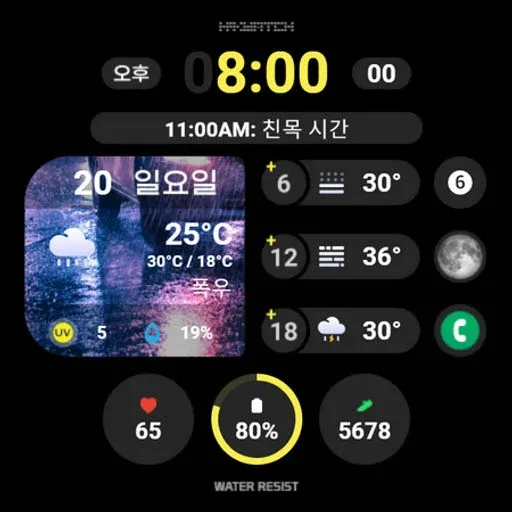Launch the green phone shortcut
The image size is (512, 512).
point(460,330)
